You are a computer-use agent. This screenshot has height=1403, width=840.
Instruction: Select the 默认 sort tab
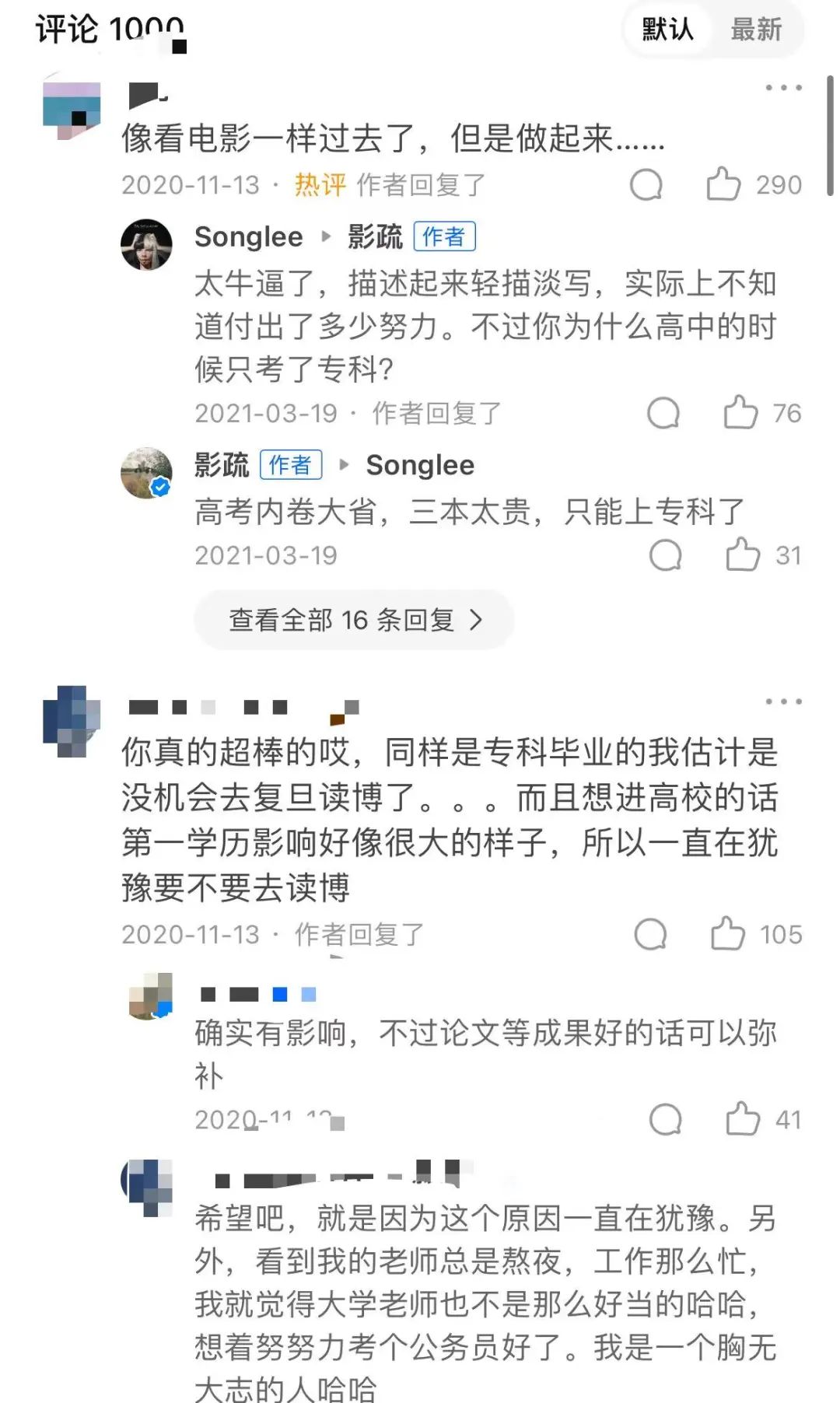[x=667, y=30]
